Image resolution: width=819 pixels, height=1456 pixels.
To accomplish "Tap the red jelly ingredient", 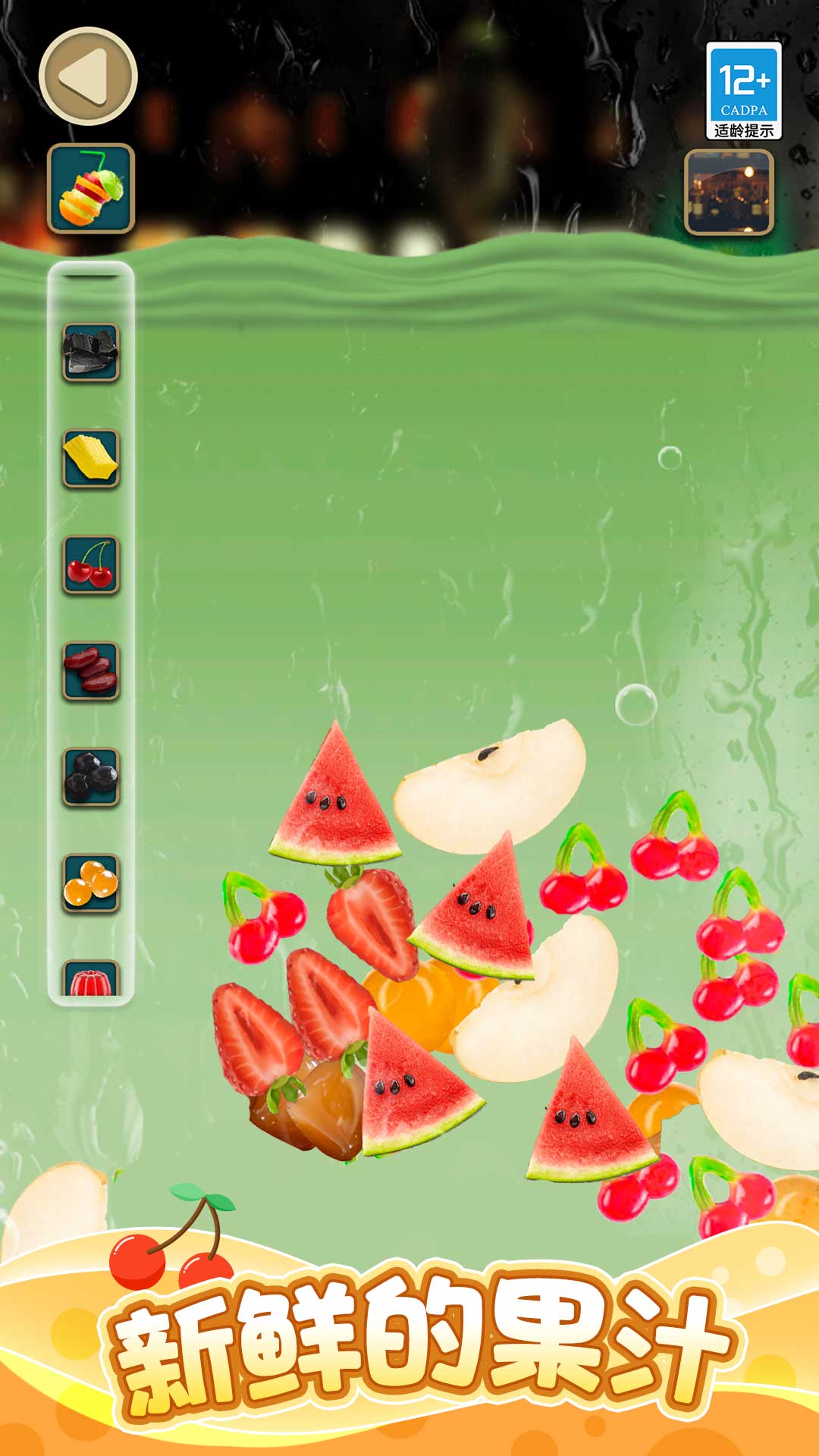I will click(91, 980).
